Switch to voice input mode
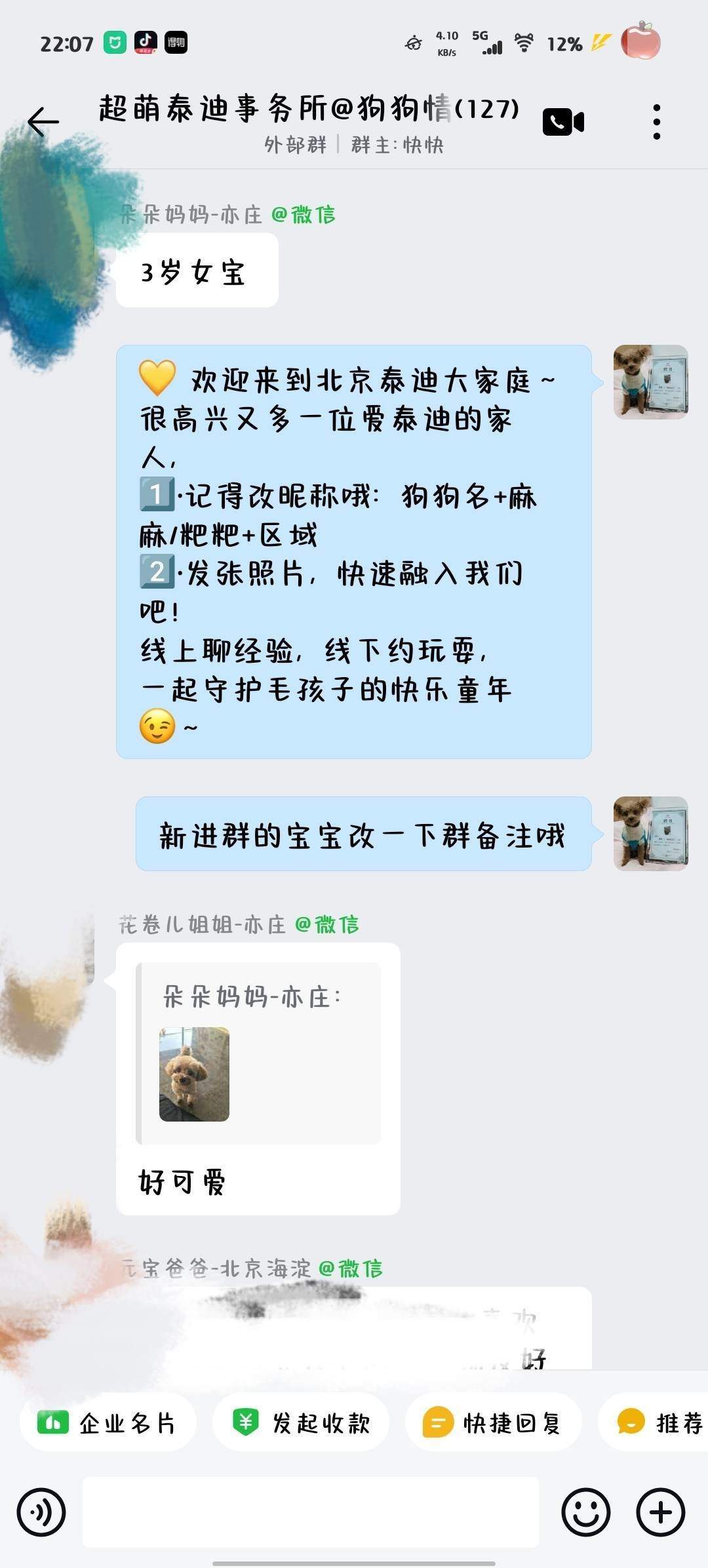Screen dimensions: 708x1568 (x=41, y=1512)
